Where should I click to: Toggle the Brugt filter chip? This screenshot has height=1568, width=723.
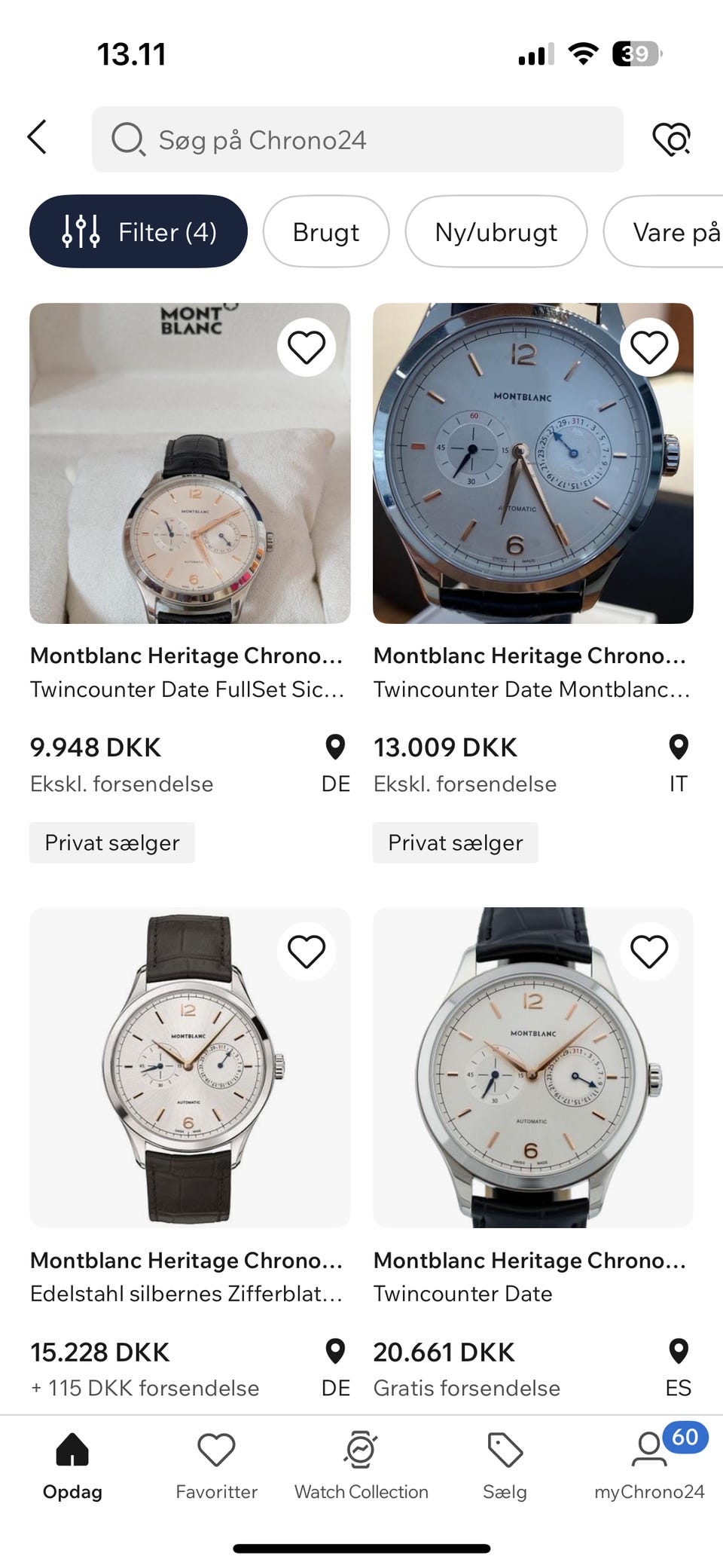pos(325,231)
